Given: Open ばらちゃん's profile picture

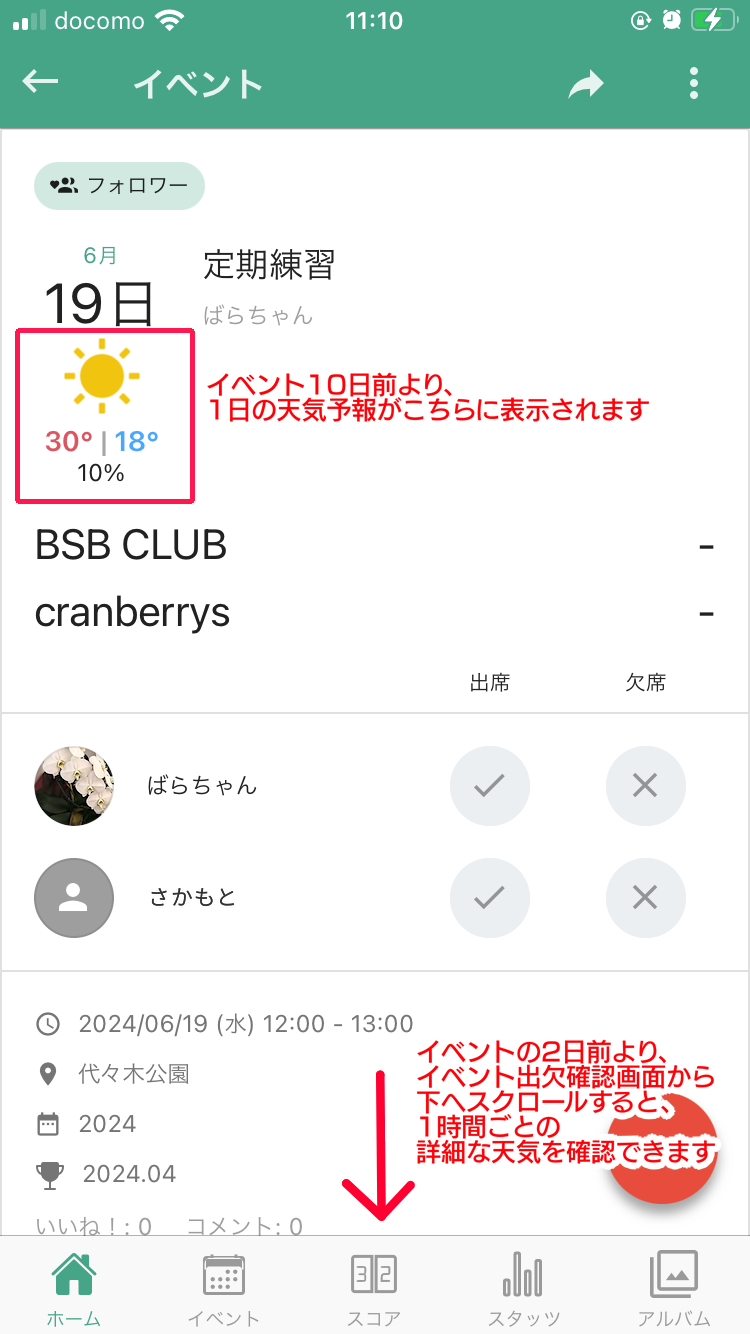Looking at the screenshot, I should [x=74, y=786].
